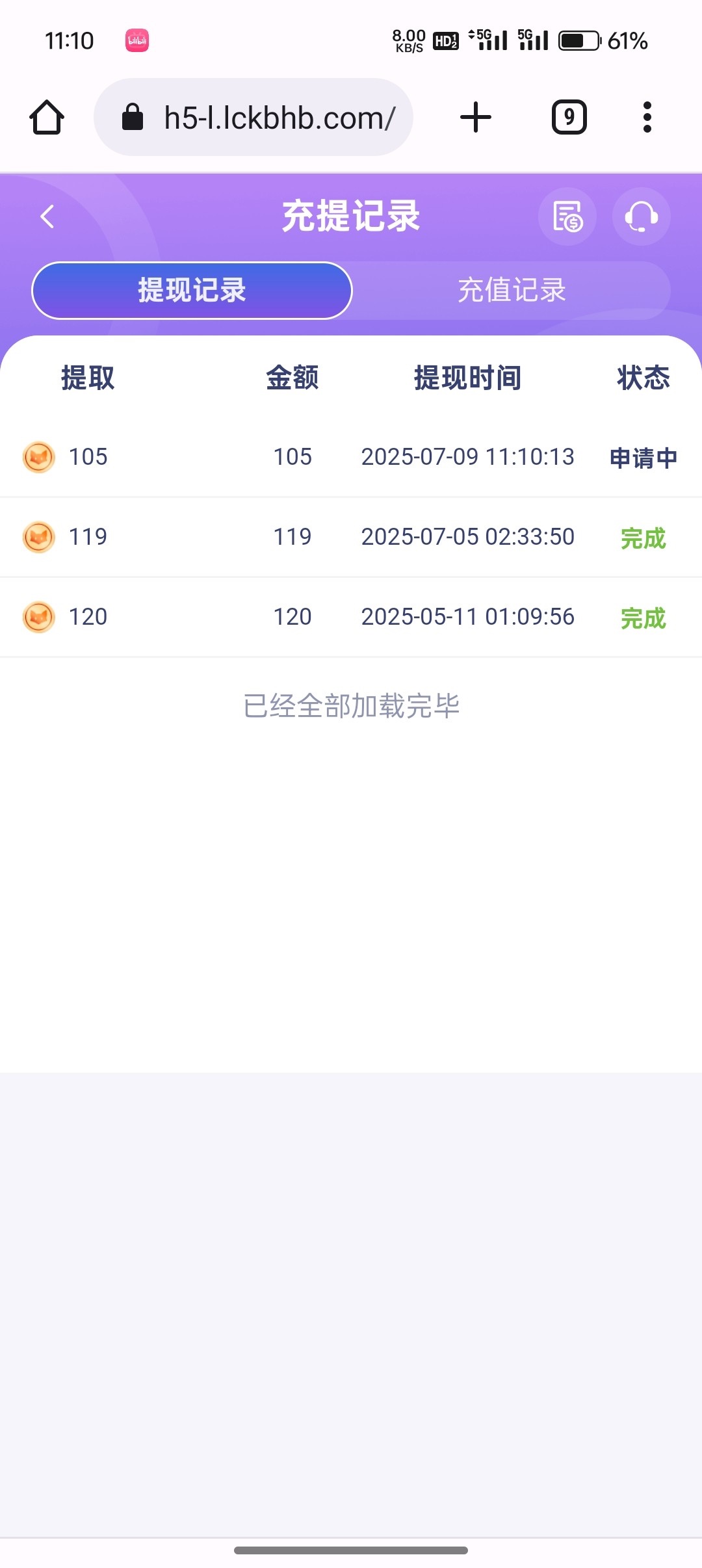Open the browser three-dot overflow menu
The width and height of the screenshot is (702, 1568).
[x=647, y=116]
